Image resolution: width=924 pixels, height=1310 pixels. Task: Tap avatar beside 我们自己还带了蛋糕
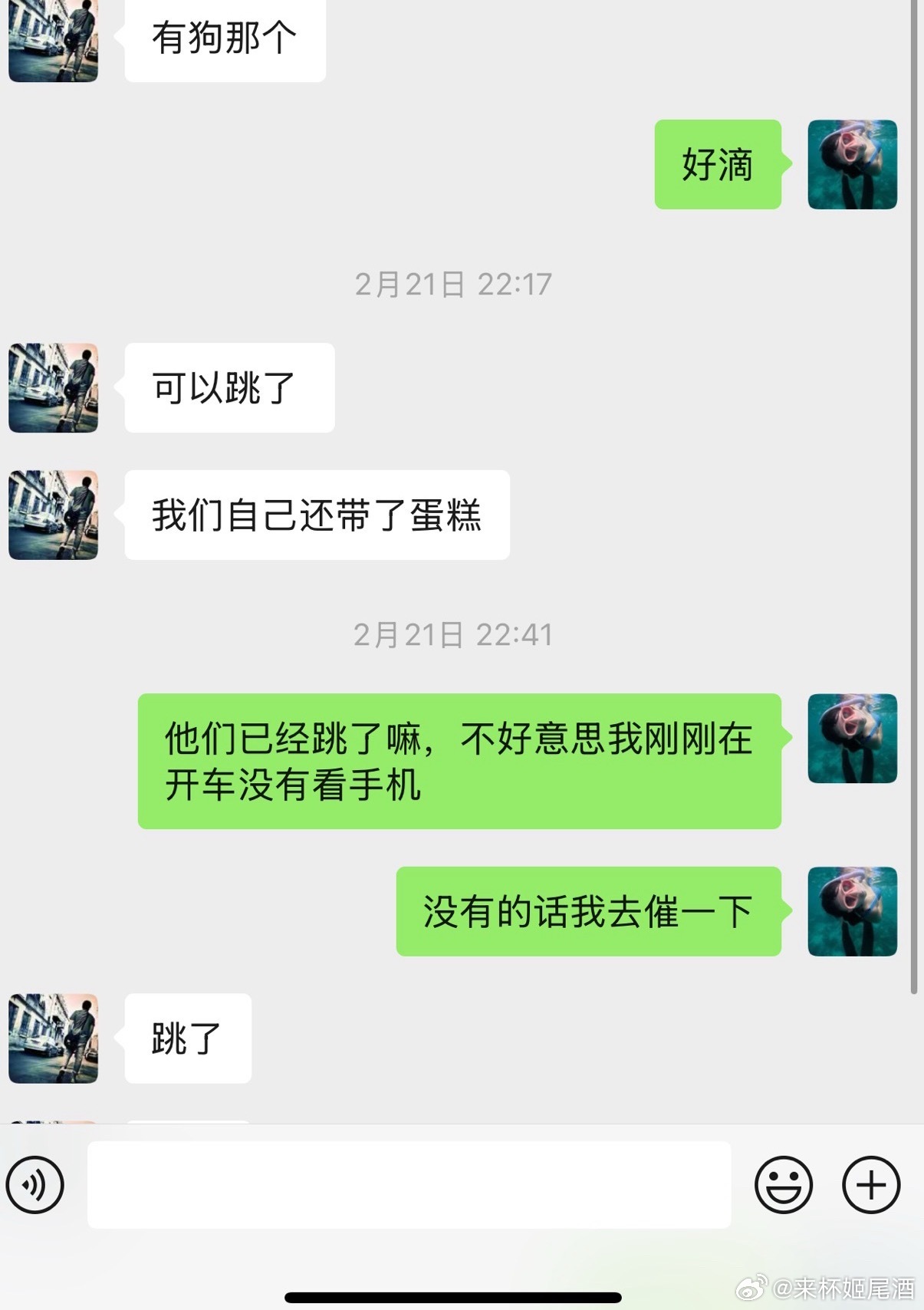pyautogui.click(x=53, y=515)
